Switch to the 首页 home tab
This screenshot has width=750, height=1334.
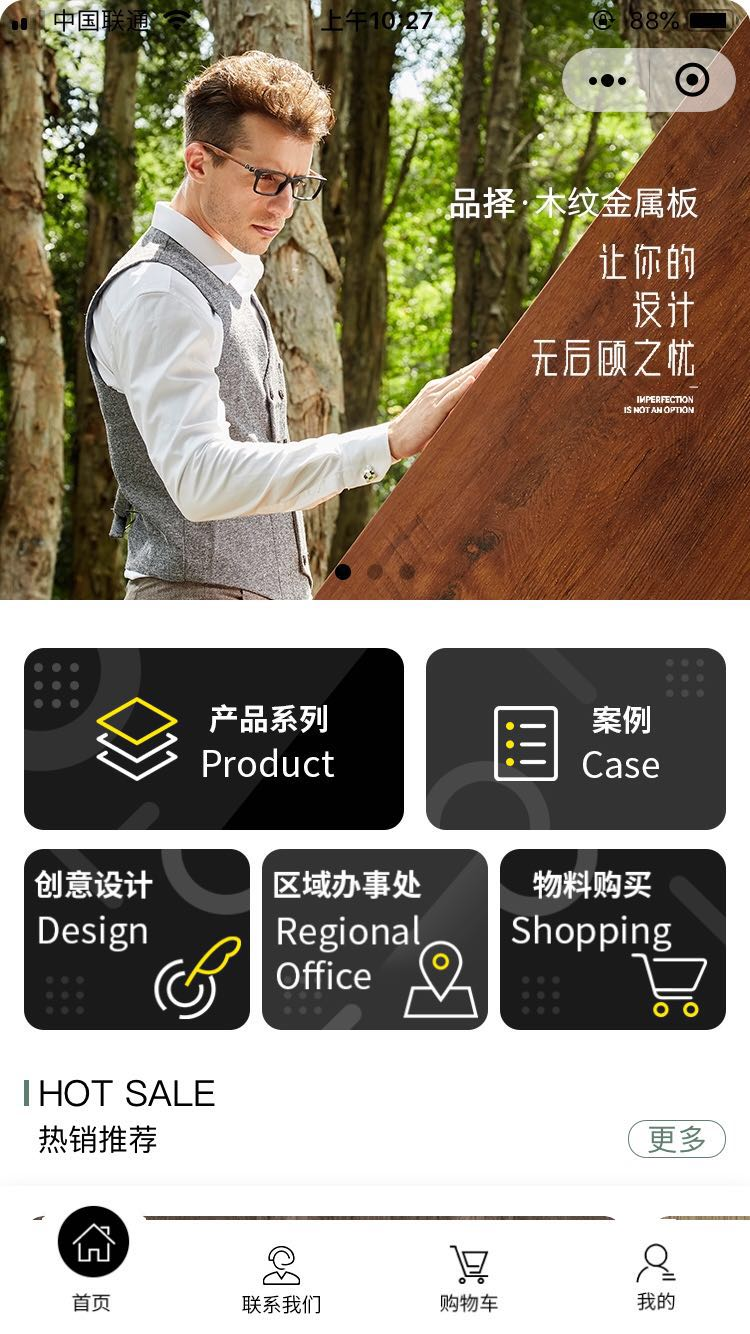tap(93, 1264)
